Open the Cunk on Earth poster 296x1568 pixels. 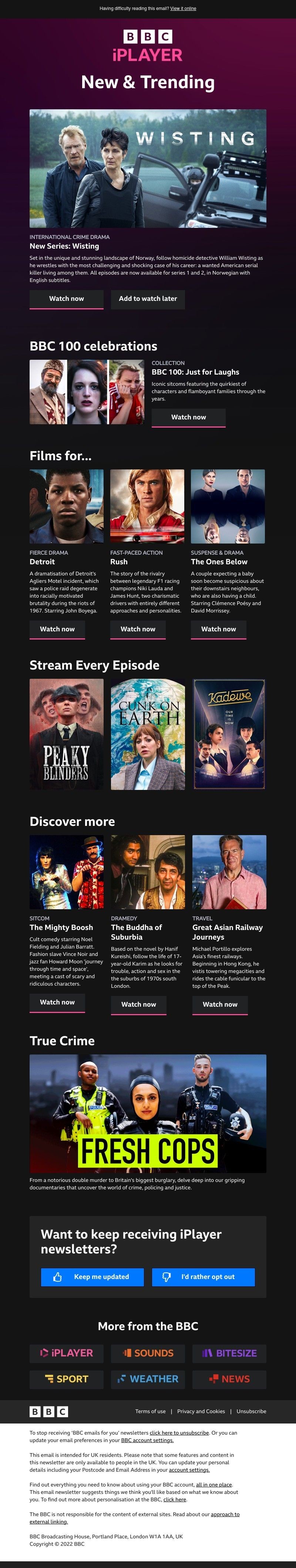(x=148, y=734)
